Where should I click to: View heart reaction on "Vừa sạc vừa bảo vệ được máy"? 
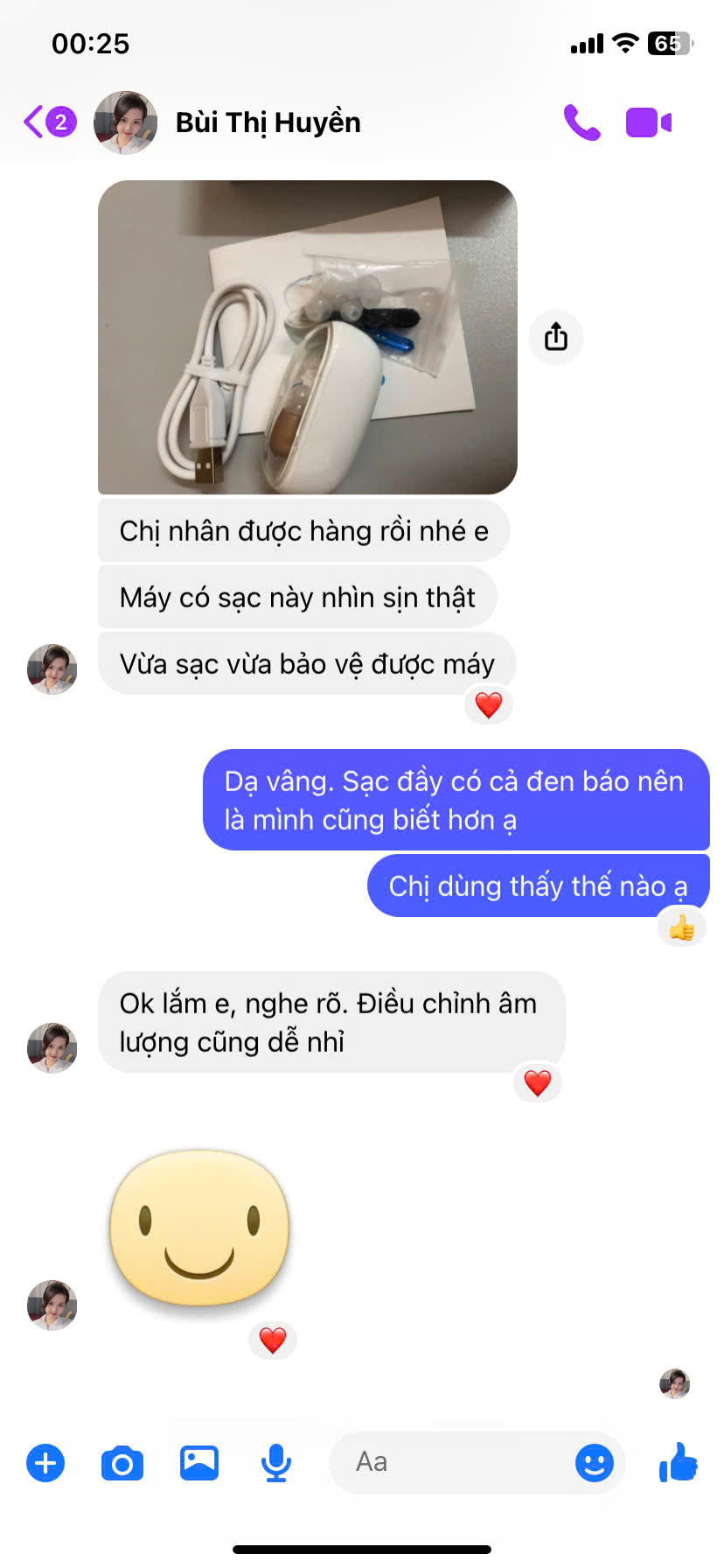[489, 704]
